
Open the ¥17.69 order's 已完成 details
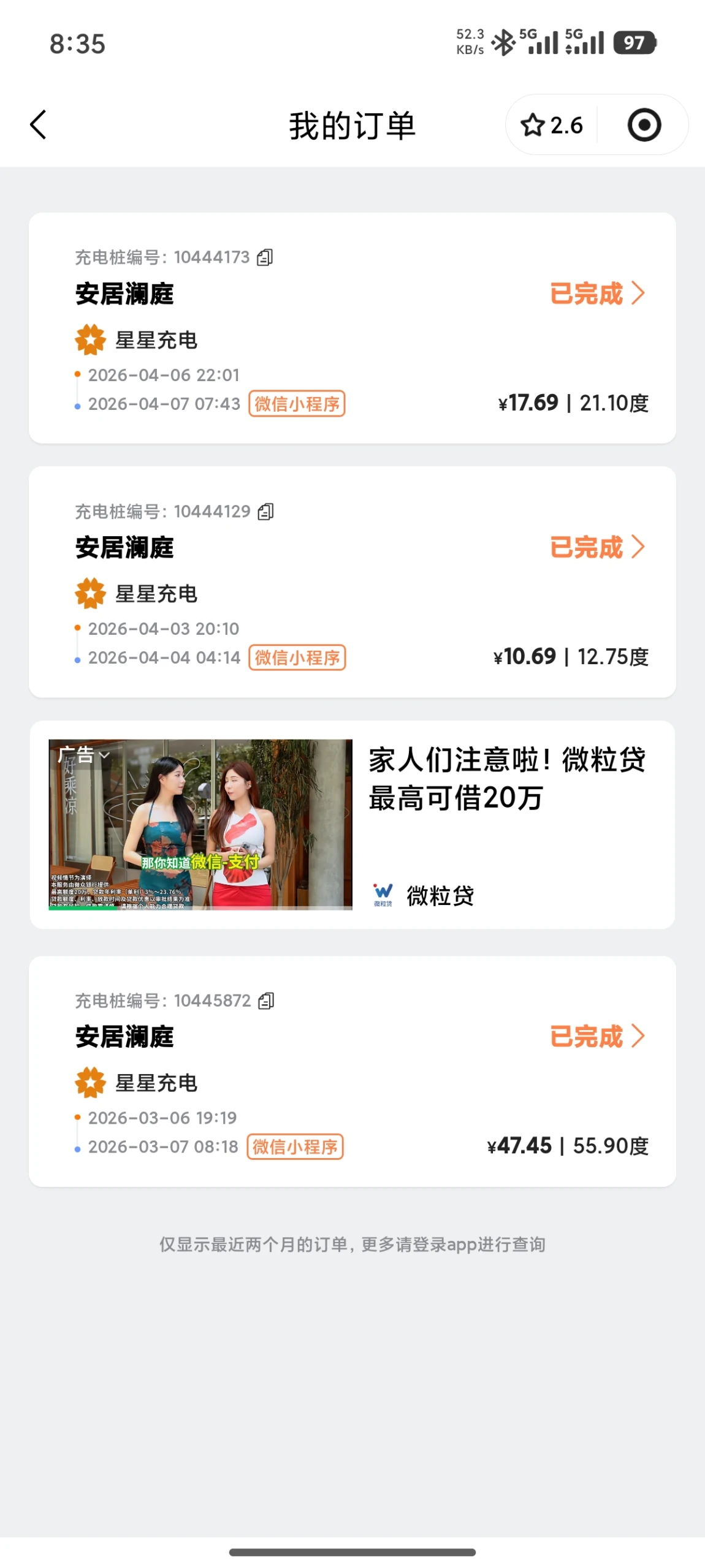(x=596, y=294)
